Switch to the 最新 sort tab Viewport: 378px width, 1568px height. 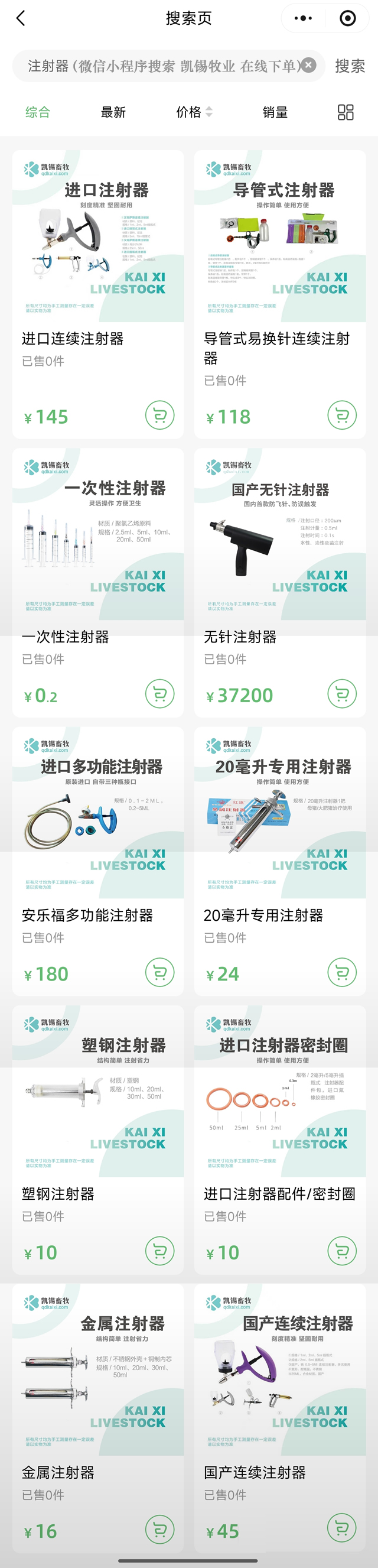pos(113,112)
